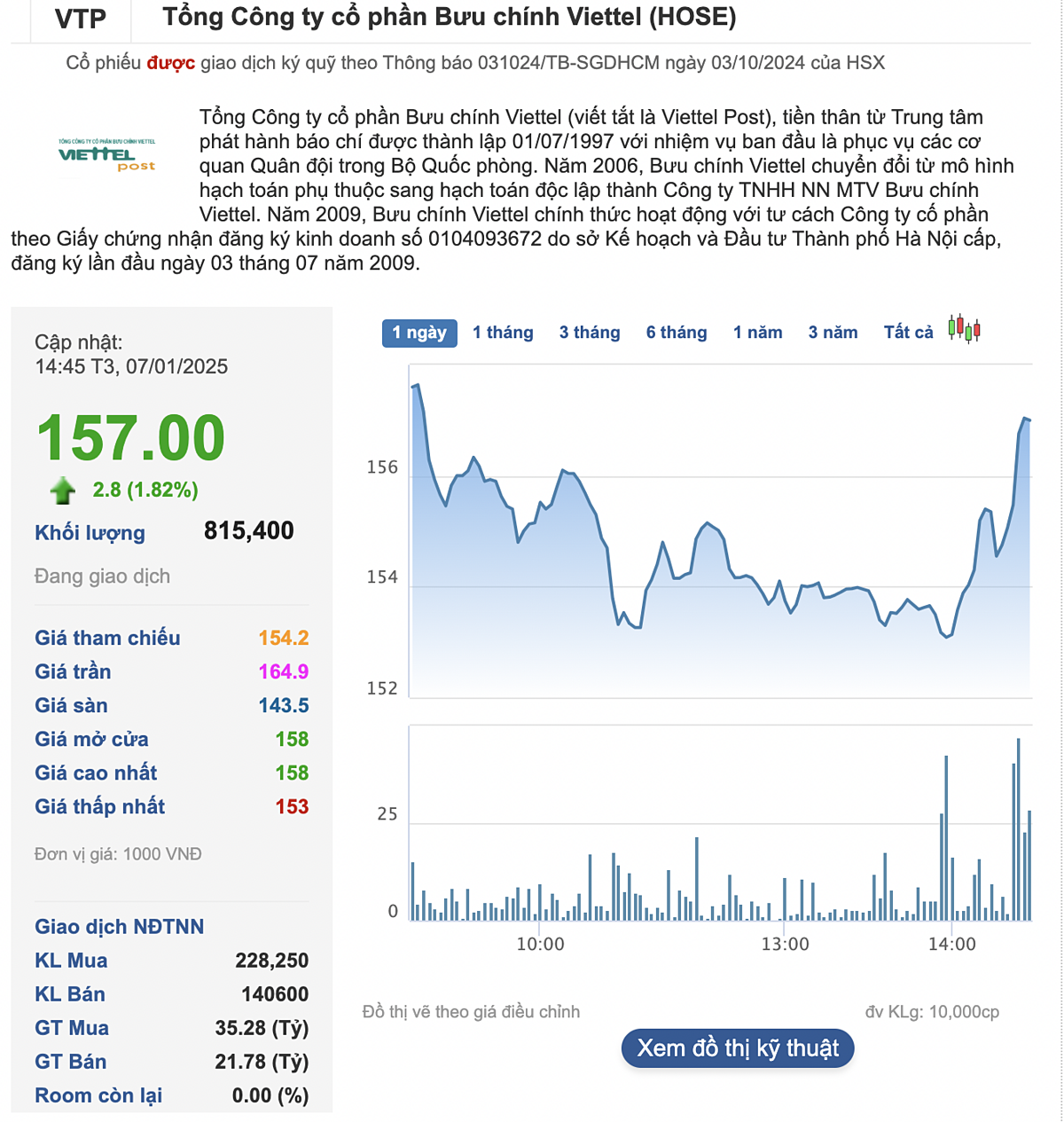Screen dimensions: 1064x1122
Task: Switch chart to 1 năm
Action: pos(757,333)
